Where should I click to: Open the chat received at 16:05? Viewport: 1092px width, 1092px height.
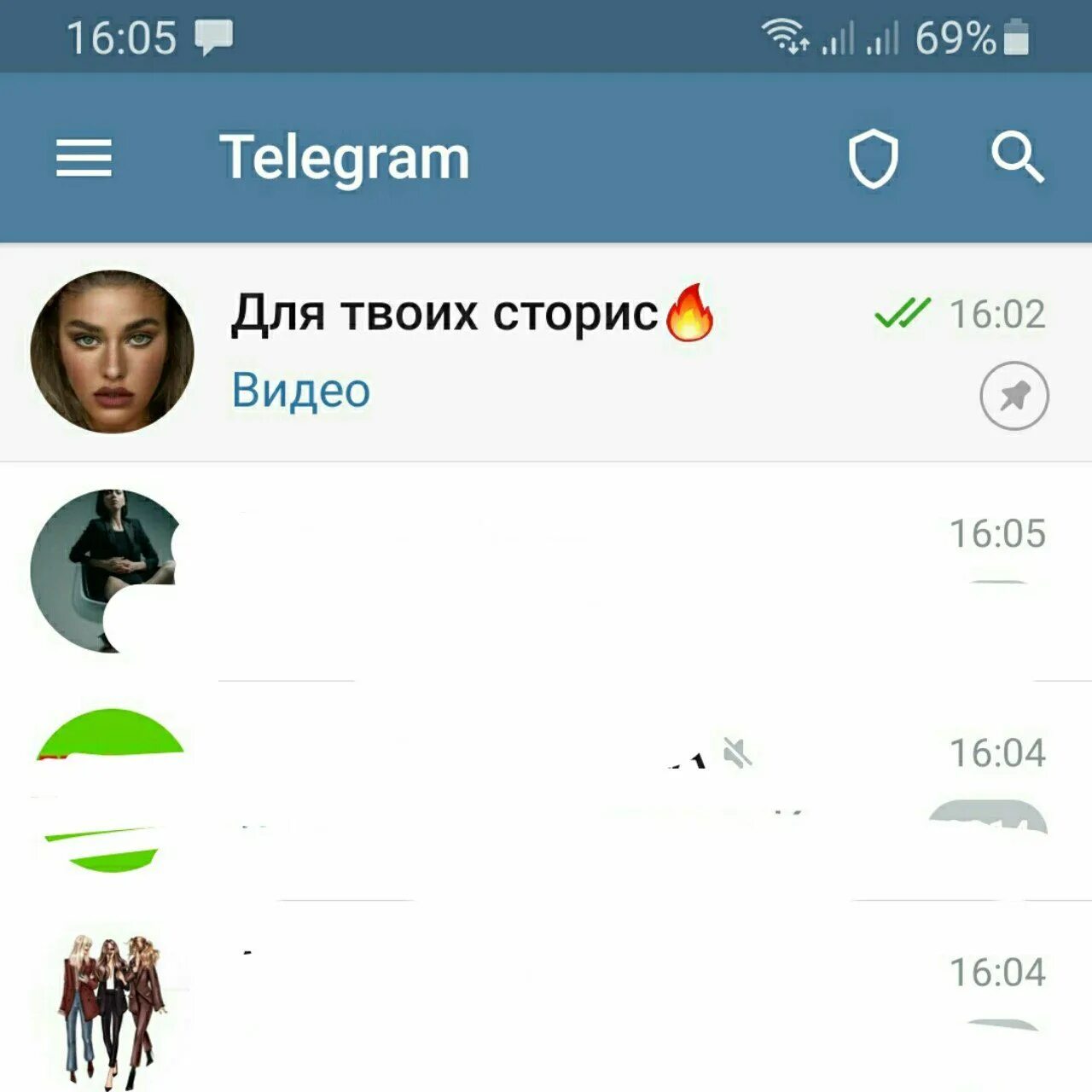pyautogui.click(x=546, y=570)
